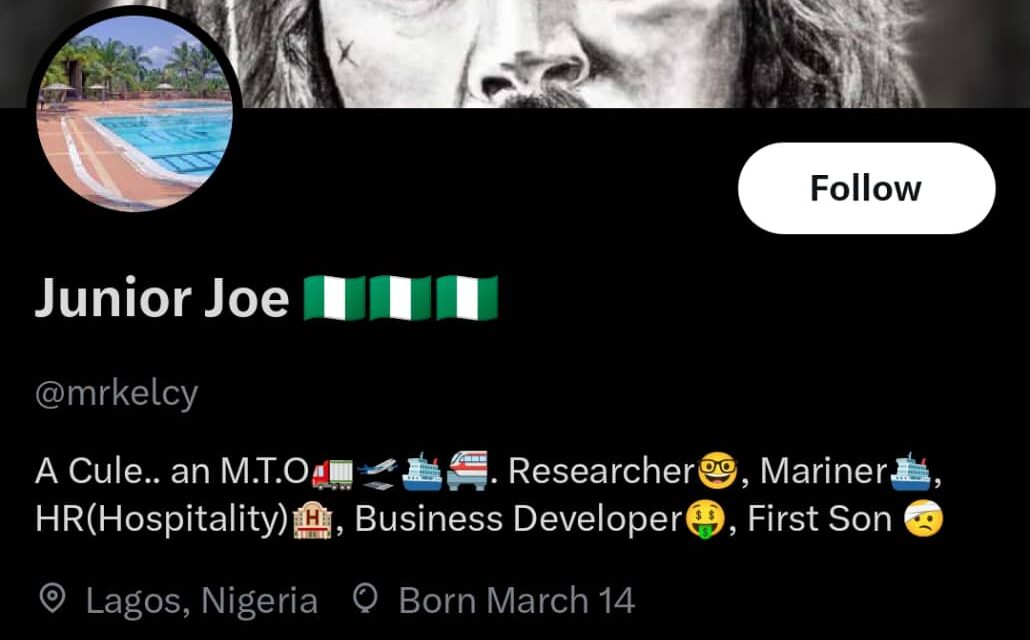This screenshot has width=1030, height=640.
Task: View the profile header banner image
Action: tap(600, 50)
